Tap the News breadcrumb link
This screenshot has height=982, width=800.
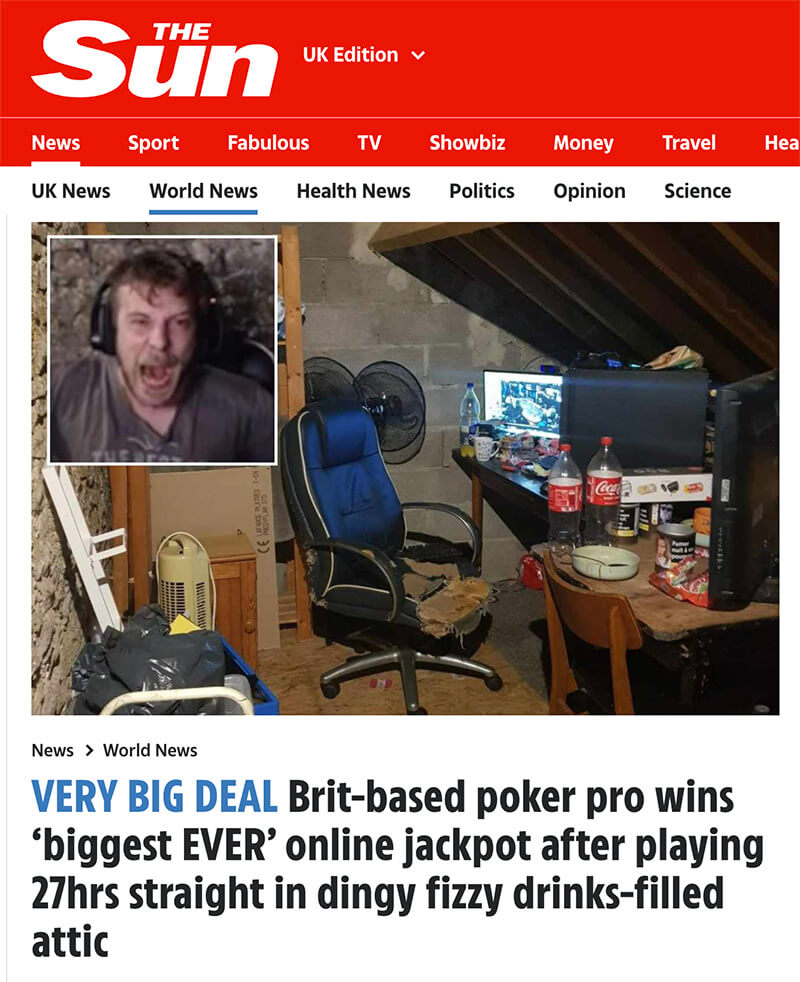(x=52, y=750)
